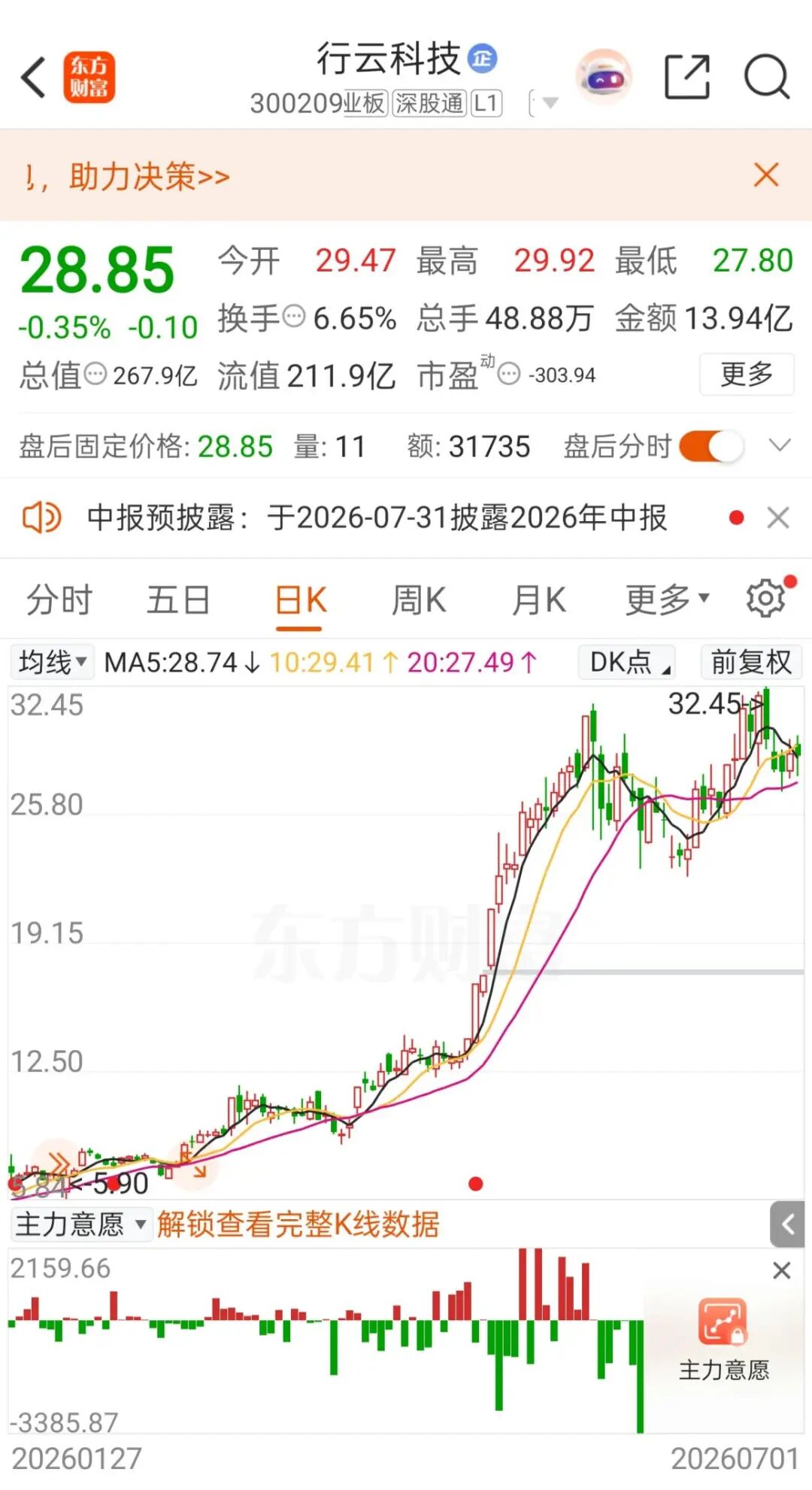Open the AI robot assistant
The height and width of the screenshot is (1490, 812).
[604, 77]
